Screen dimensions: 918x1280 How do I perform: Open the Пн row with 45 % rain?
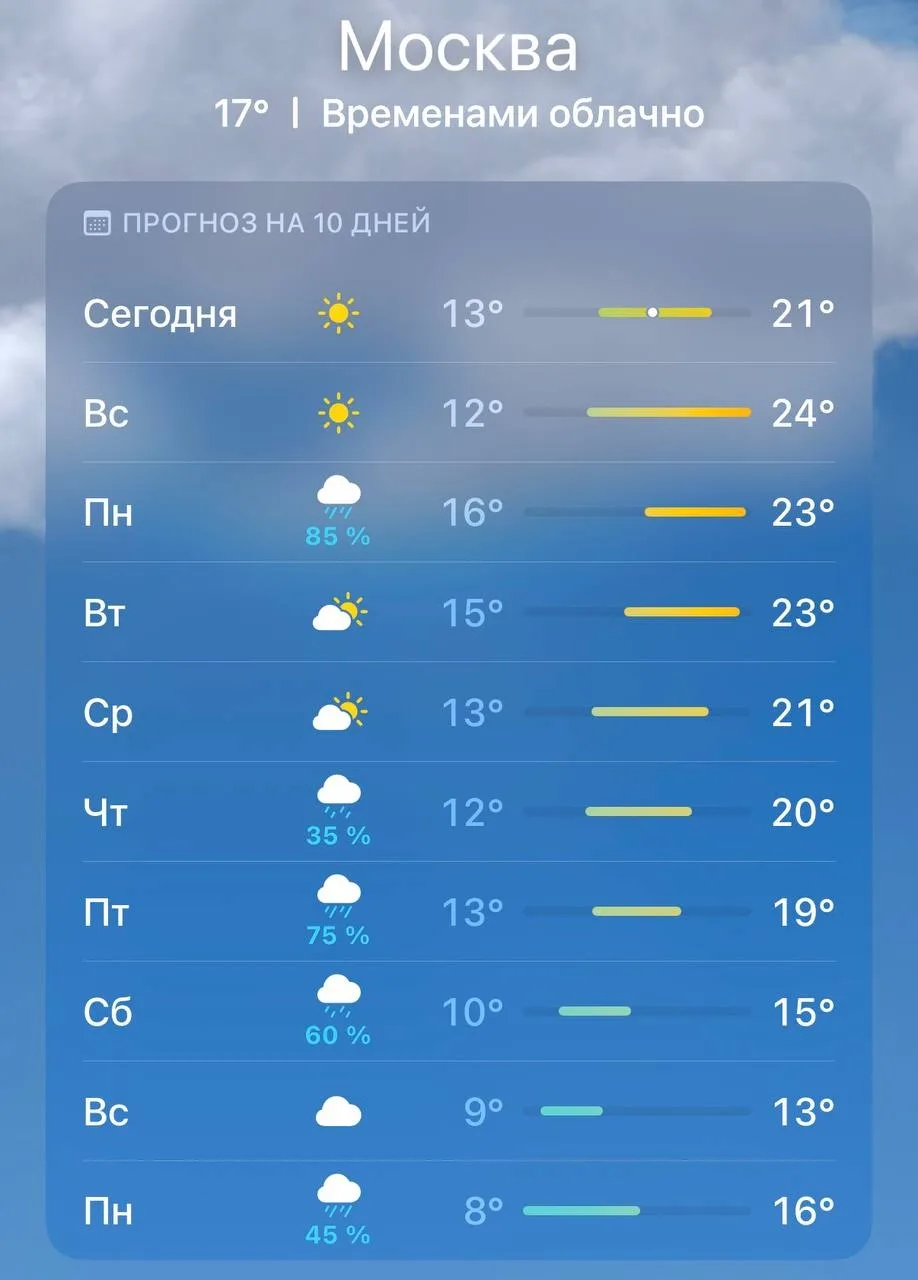tap(459, 1210)
